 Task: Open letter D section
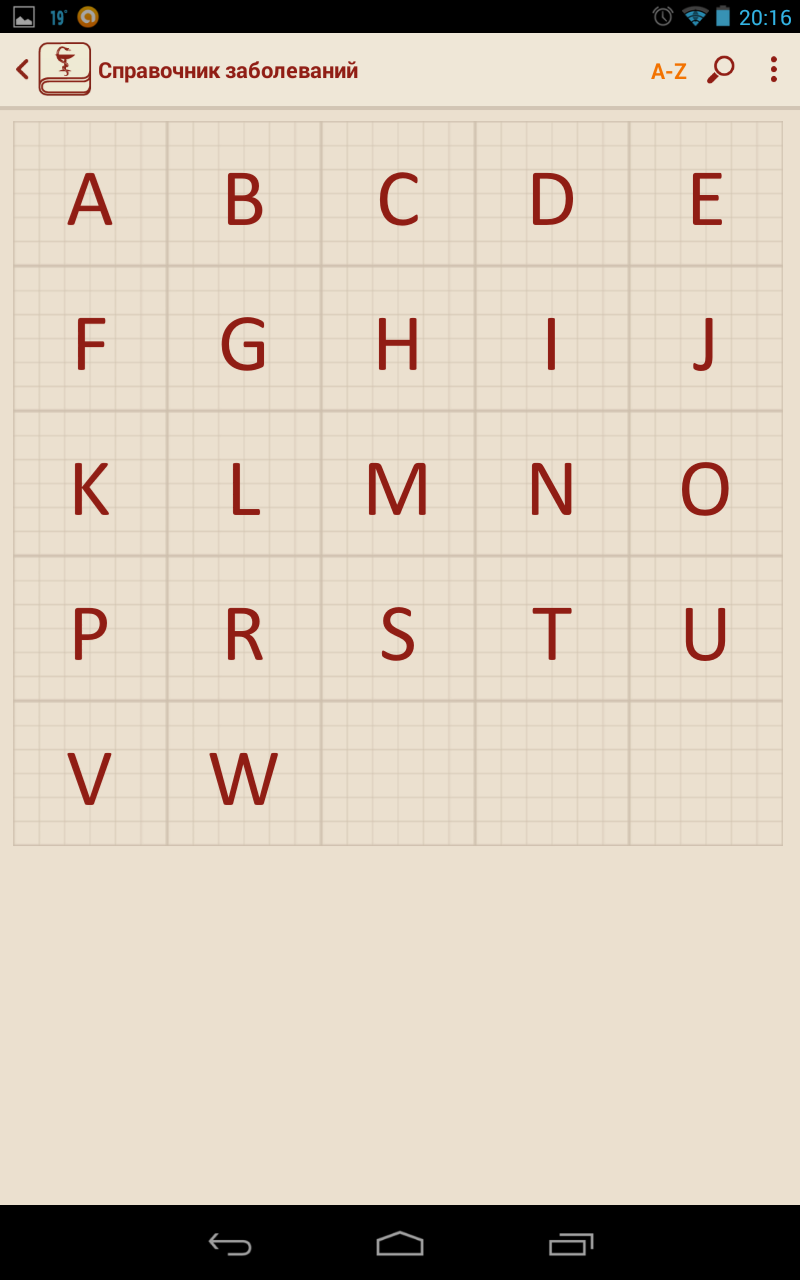click(552, 195)
